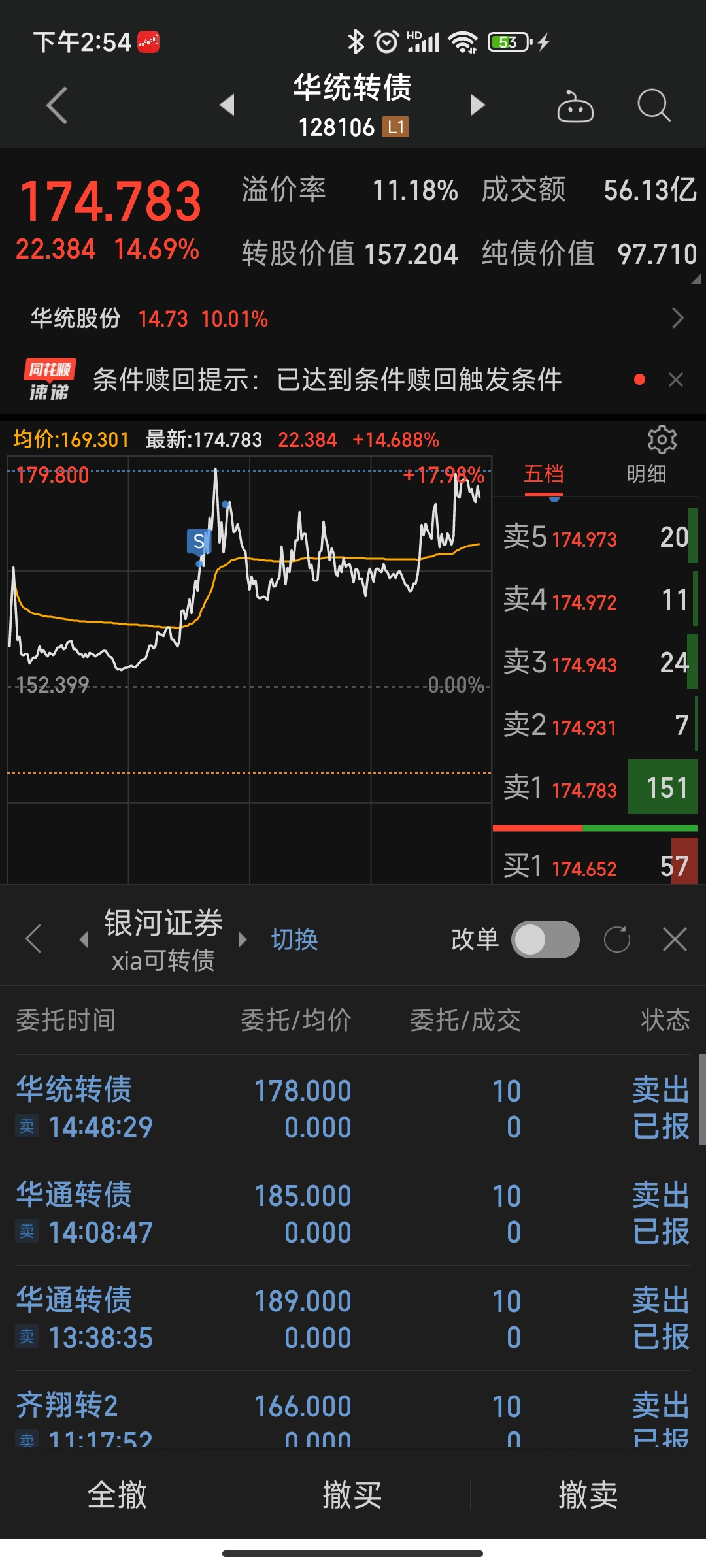Viewport: 706px width, 1568px height.
Task: Select the 华通转债 order at 14:08:47
Action: point(353,1213)
